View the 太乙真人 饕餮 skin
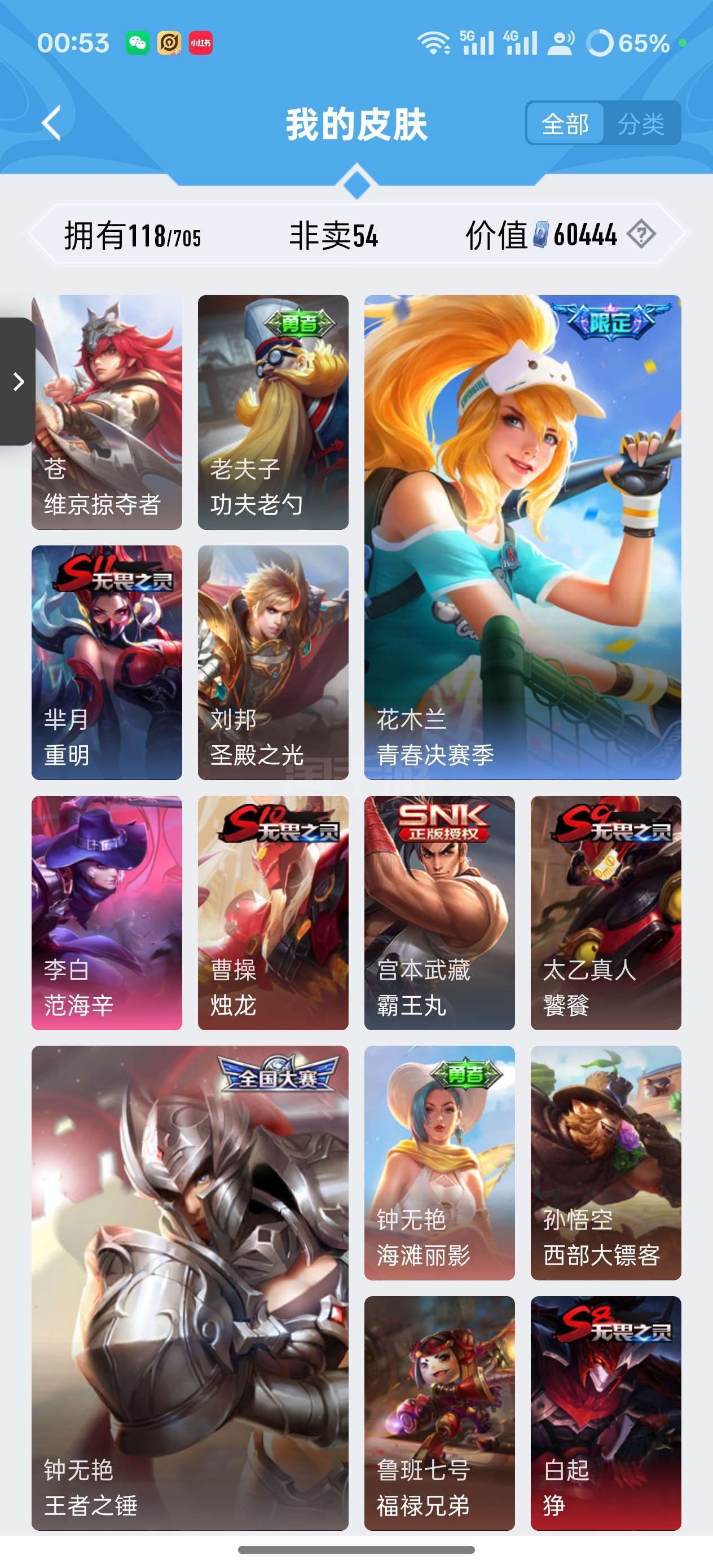713x1568 pixels. pos(605,913)
